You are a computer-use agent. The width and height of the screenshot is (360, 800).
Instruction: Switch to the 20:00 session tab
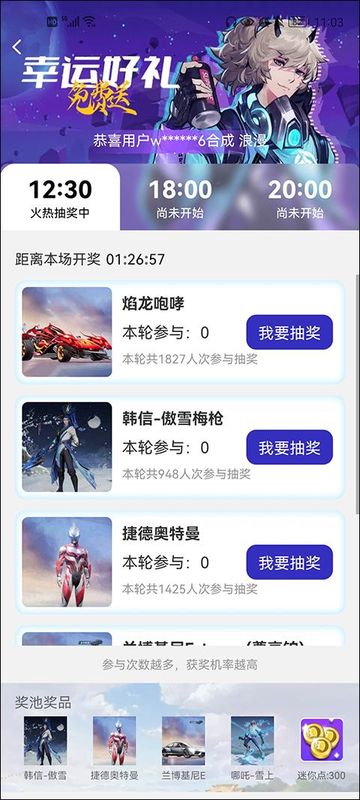point(300,198)
